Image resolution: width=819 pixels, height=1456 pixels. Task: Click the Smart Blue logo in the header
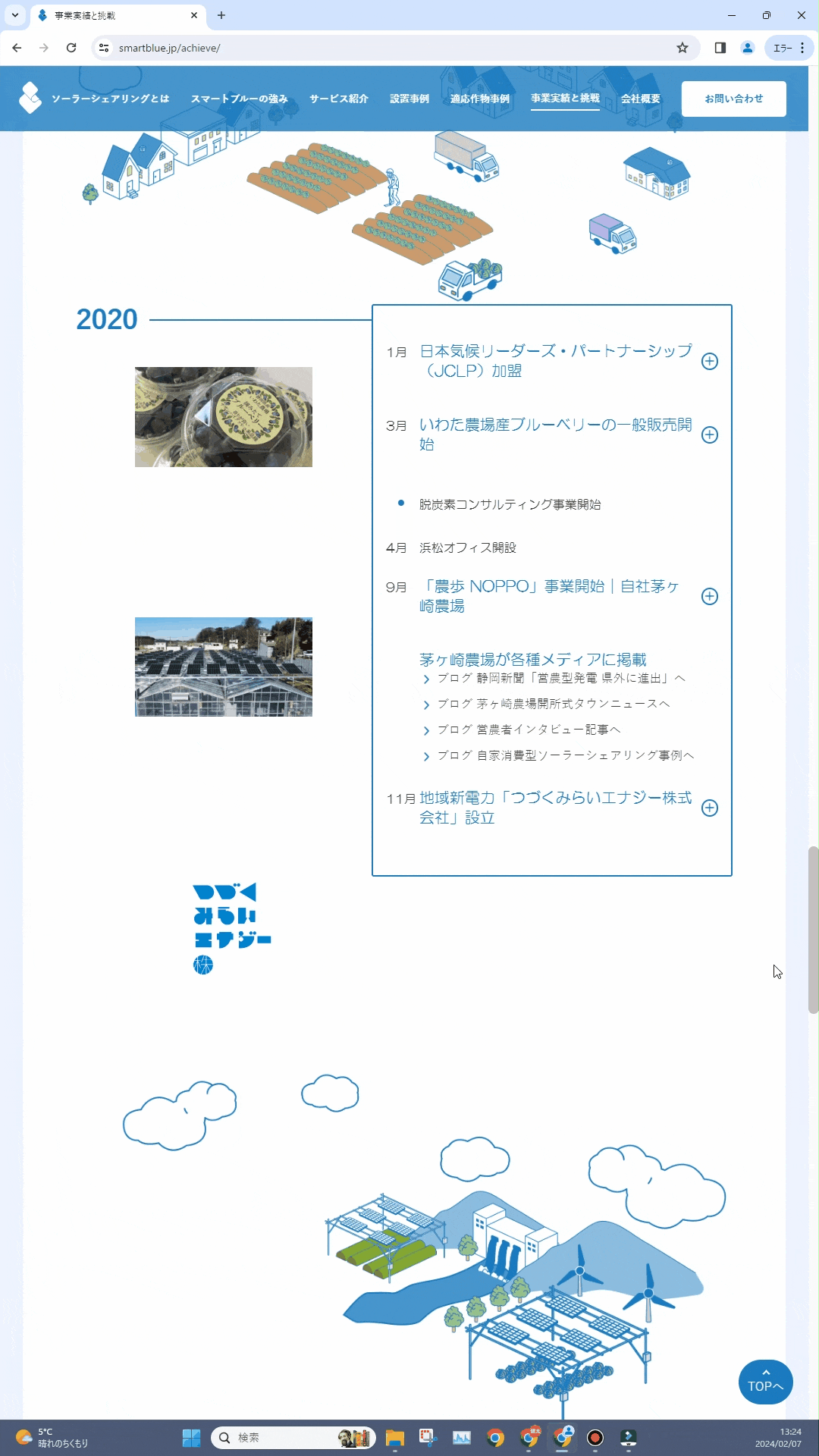tap(30, 98)
